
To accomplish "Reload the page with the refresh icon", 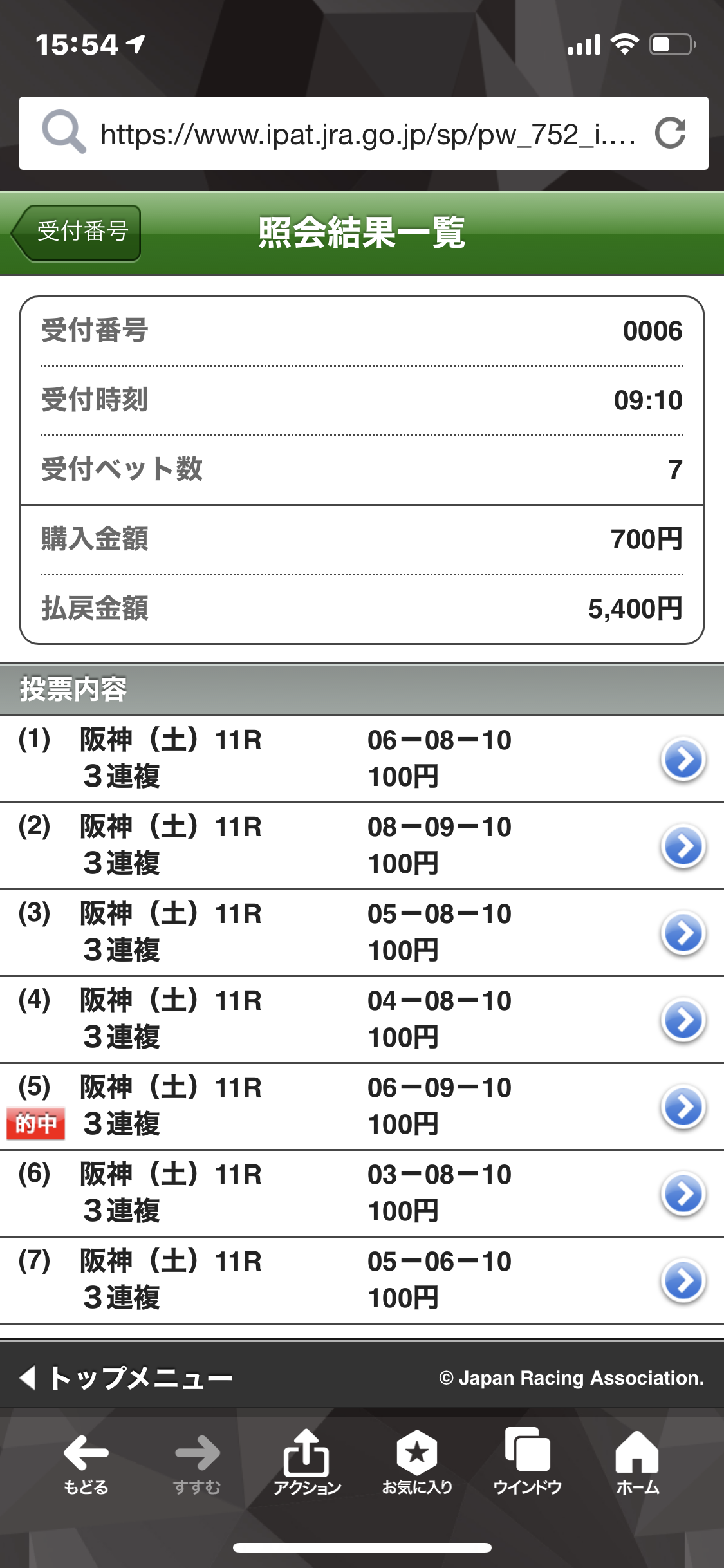I will point(670,134).
